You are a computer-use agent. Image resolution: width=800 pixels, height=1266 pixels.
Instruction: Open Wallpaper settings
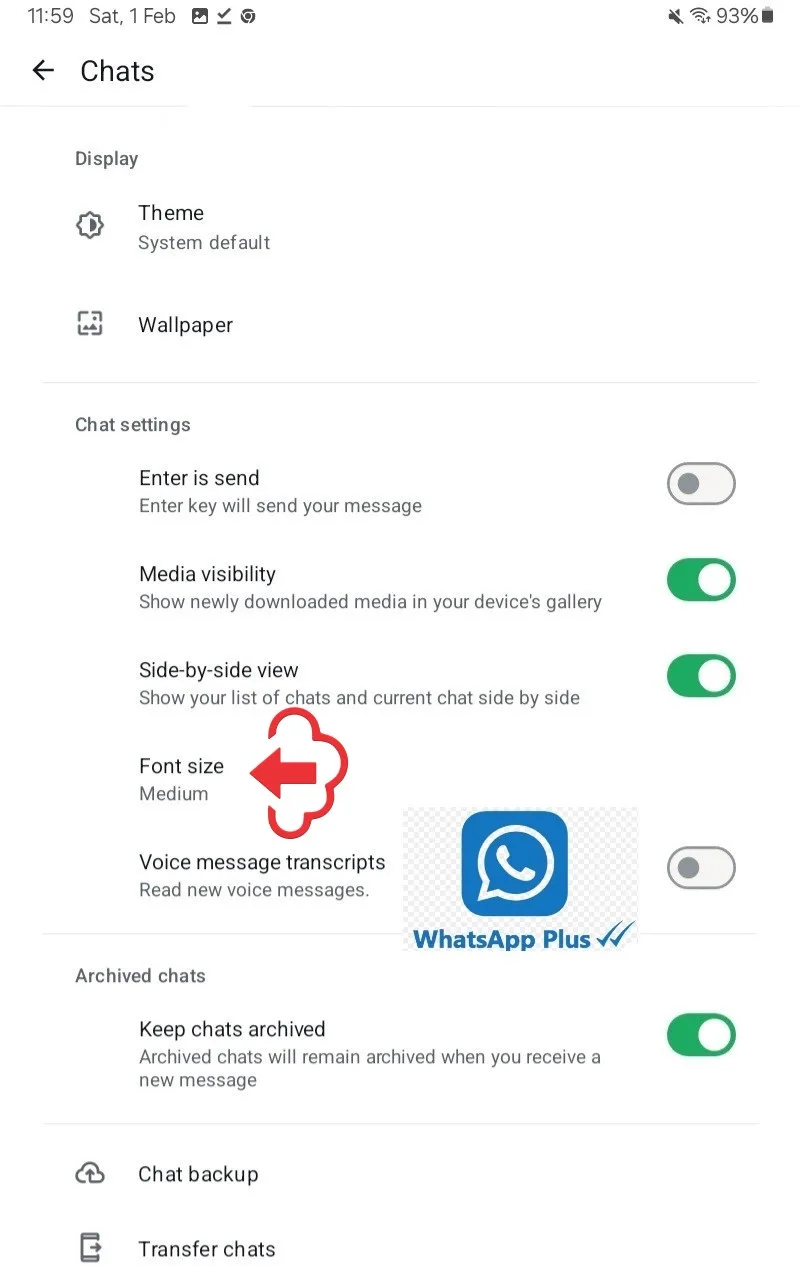(186, 325)
